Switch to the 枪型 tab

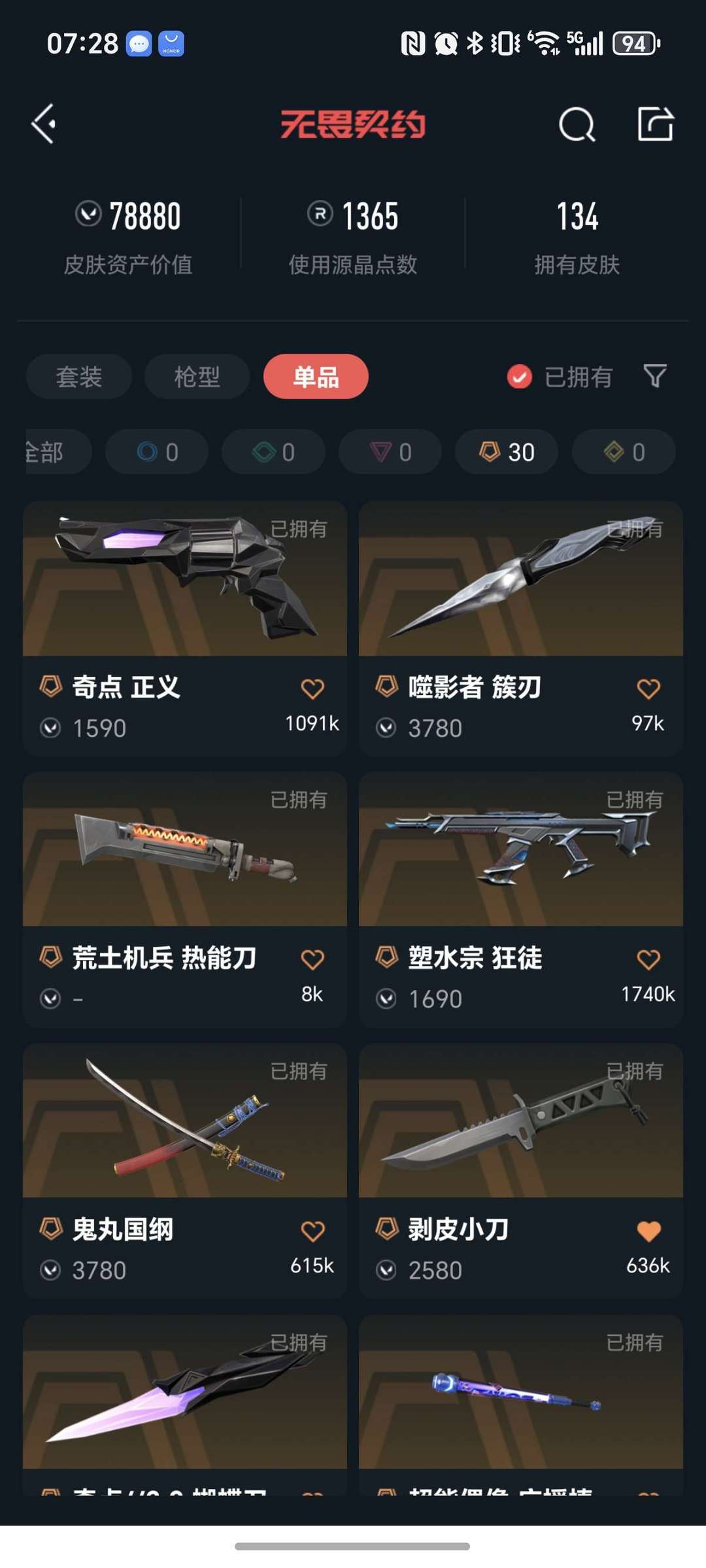click(197, 377)
